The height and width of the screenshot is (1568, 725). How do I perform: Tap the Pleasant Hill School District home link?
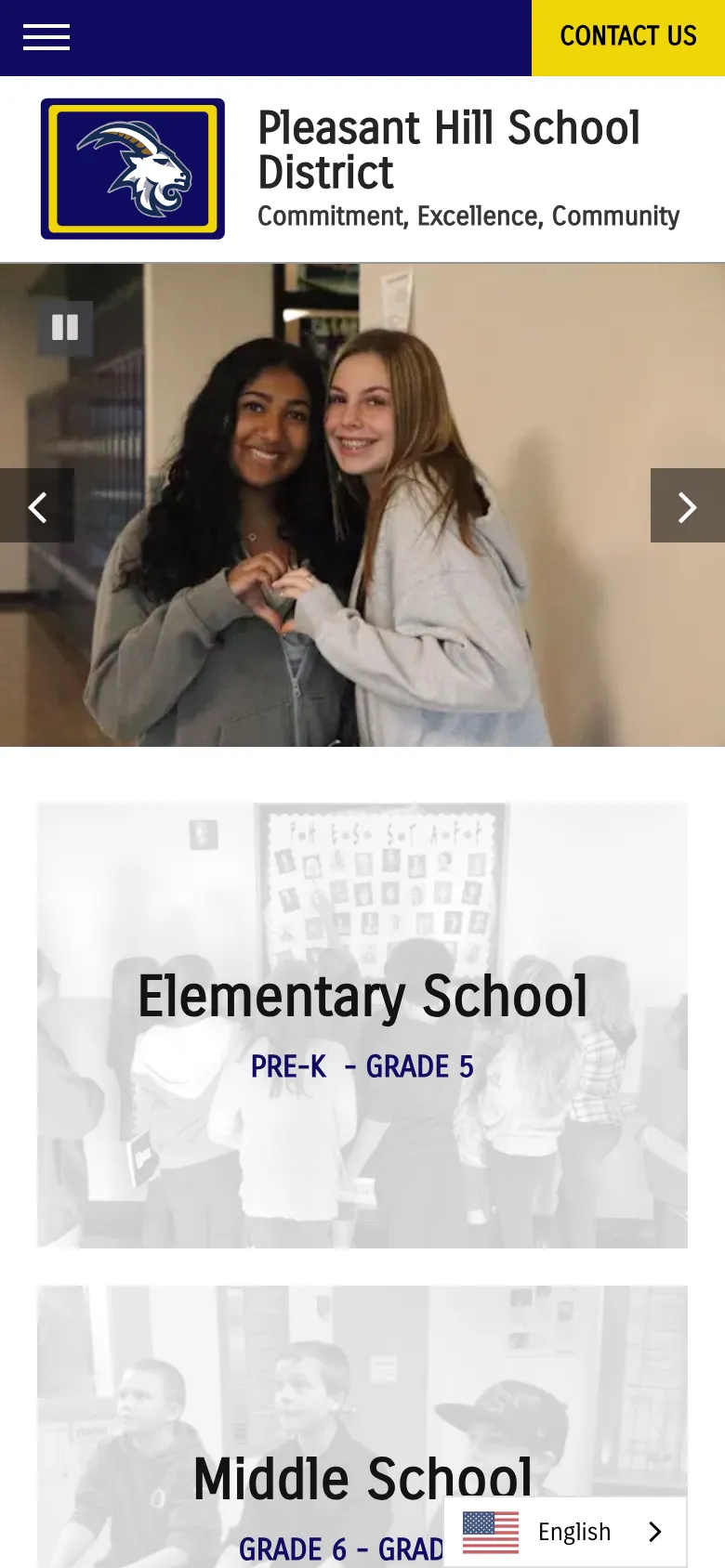click(x=448, y=150)
